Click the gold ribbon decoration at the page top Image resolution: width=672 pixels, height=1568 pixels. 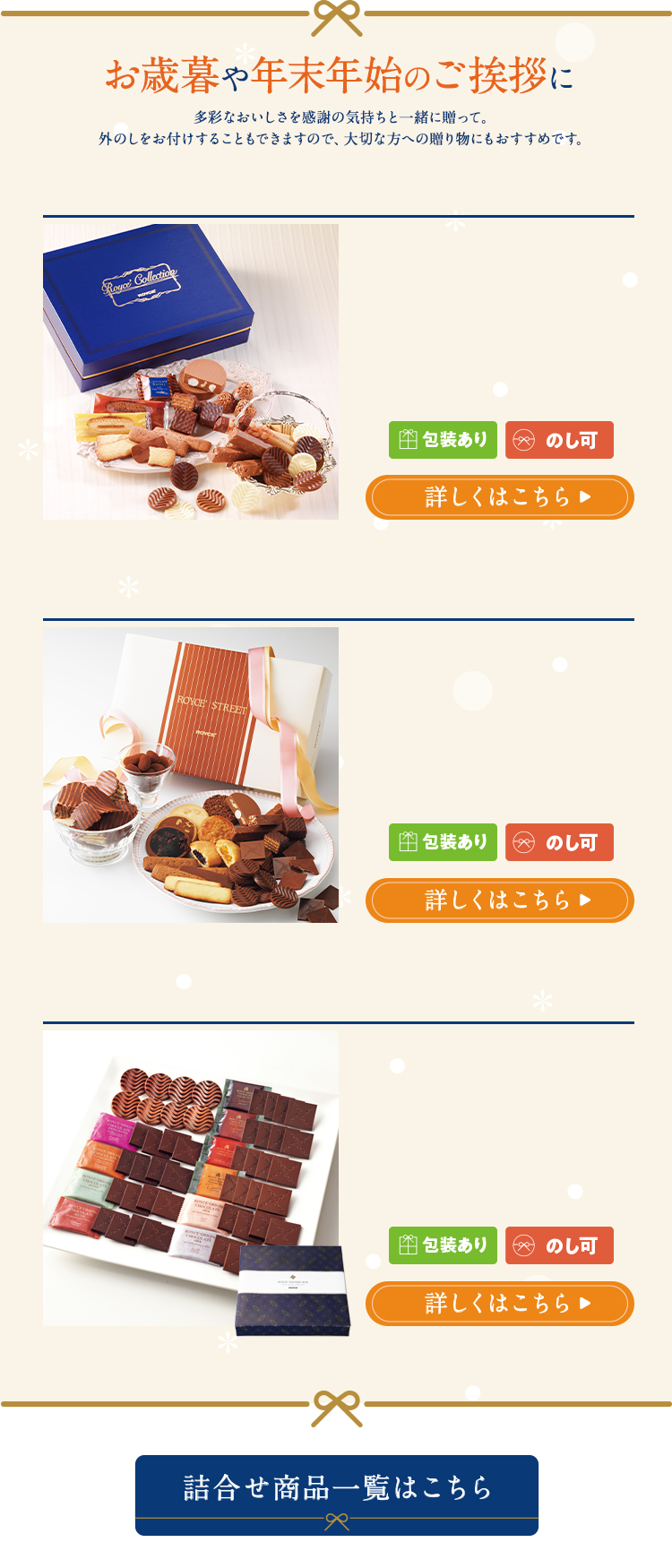click(x=336, y=13)
